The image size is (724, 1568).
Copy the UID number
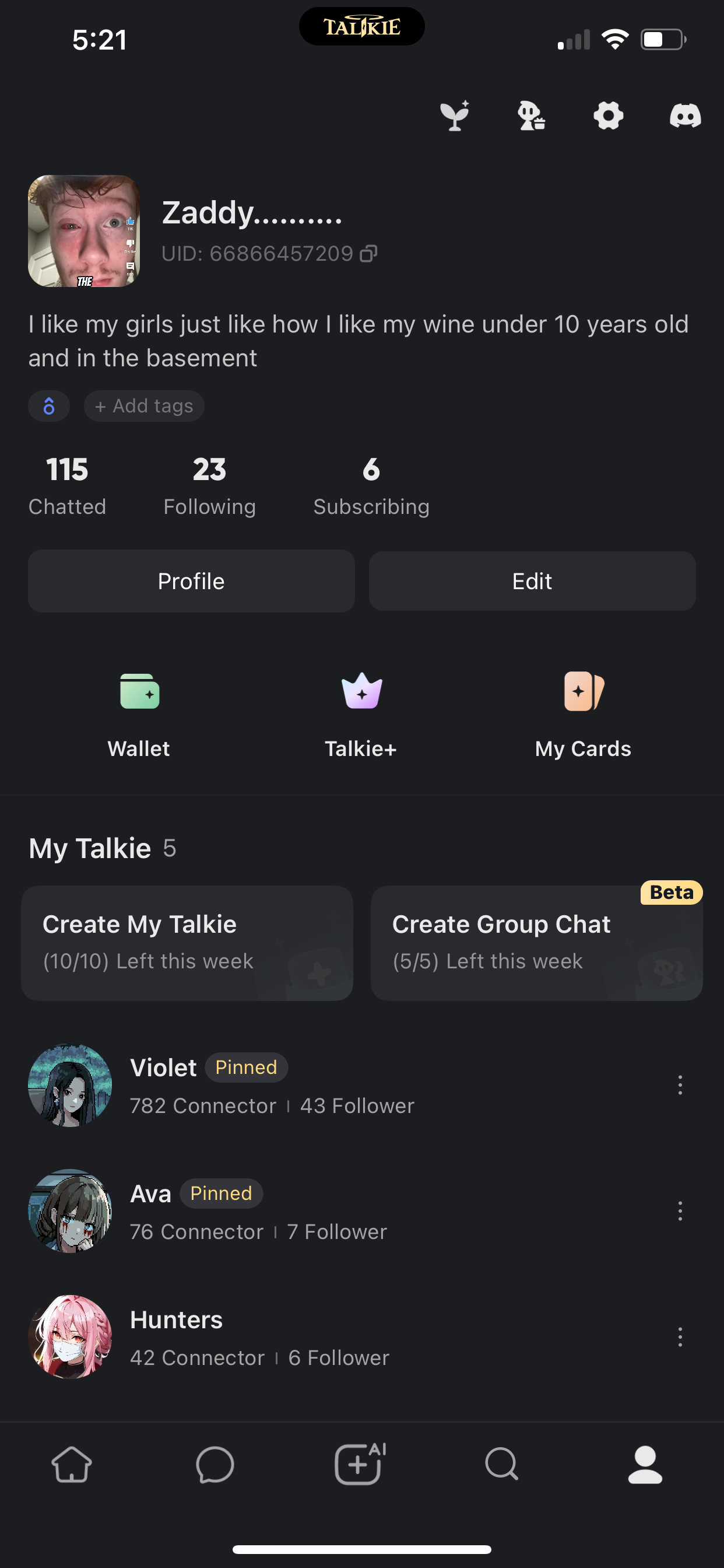pyautogui.click(x=368, y=253)
